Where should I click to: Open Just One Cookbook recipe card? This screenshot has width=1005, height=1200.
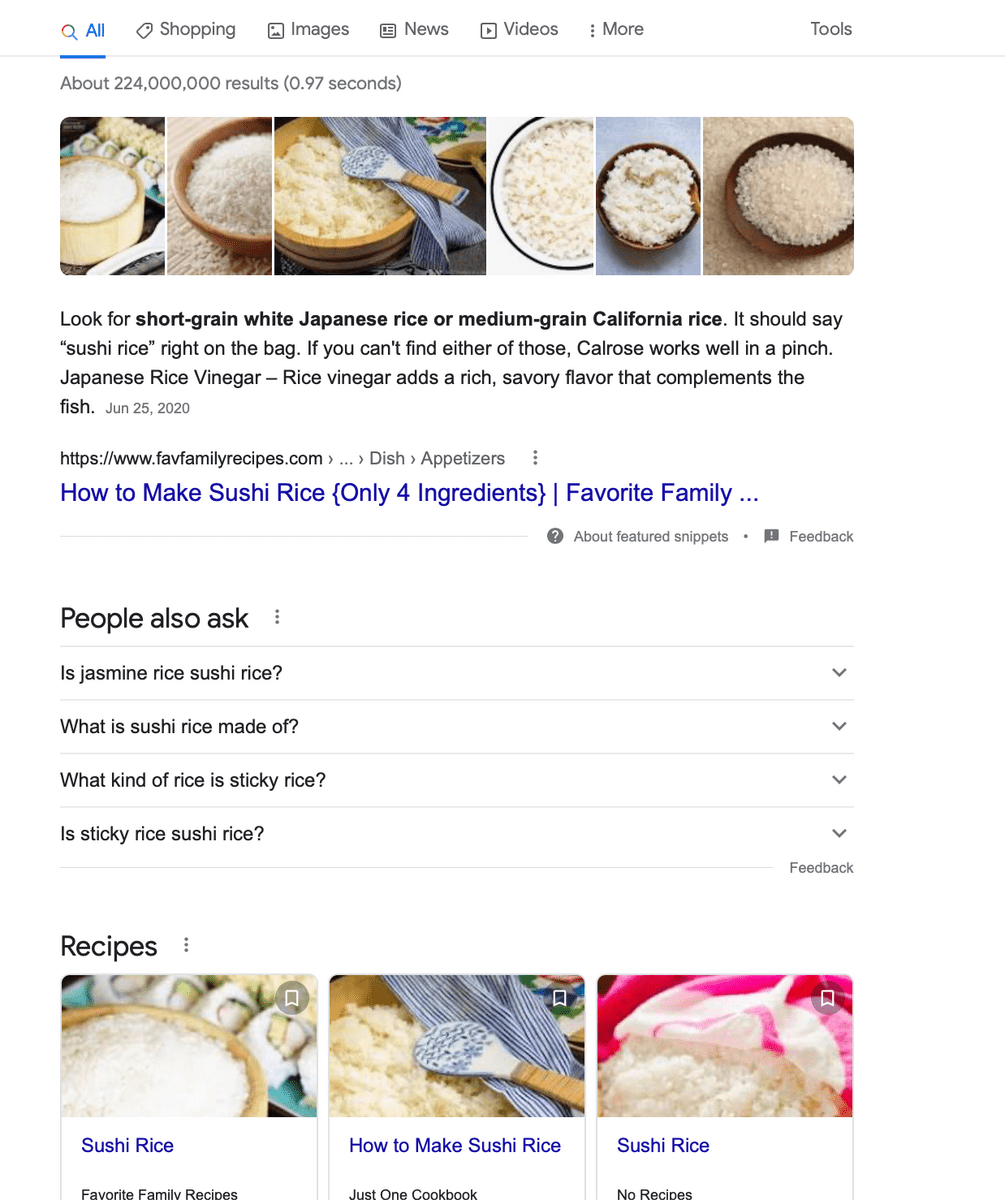(x=455, y=1146)
